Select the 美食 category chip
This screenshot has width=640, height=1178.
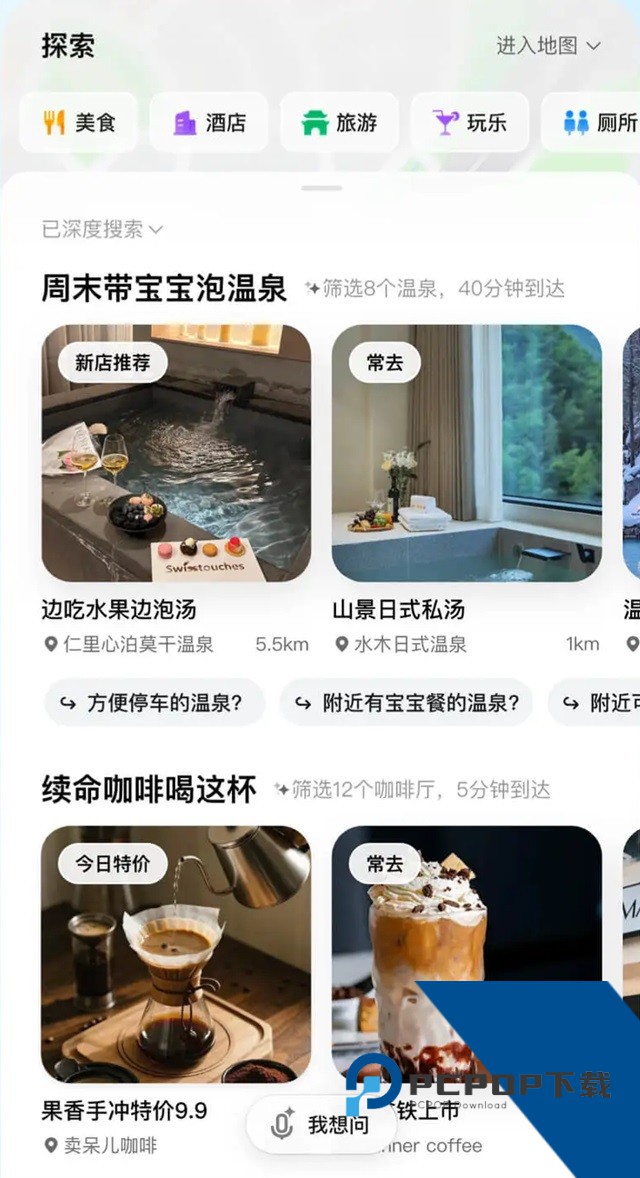(79, 122)
